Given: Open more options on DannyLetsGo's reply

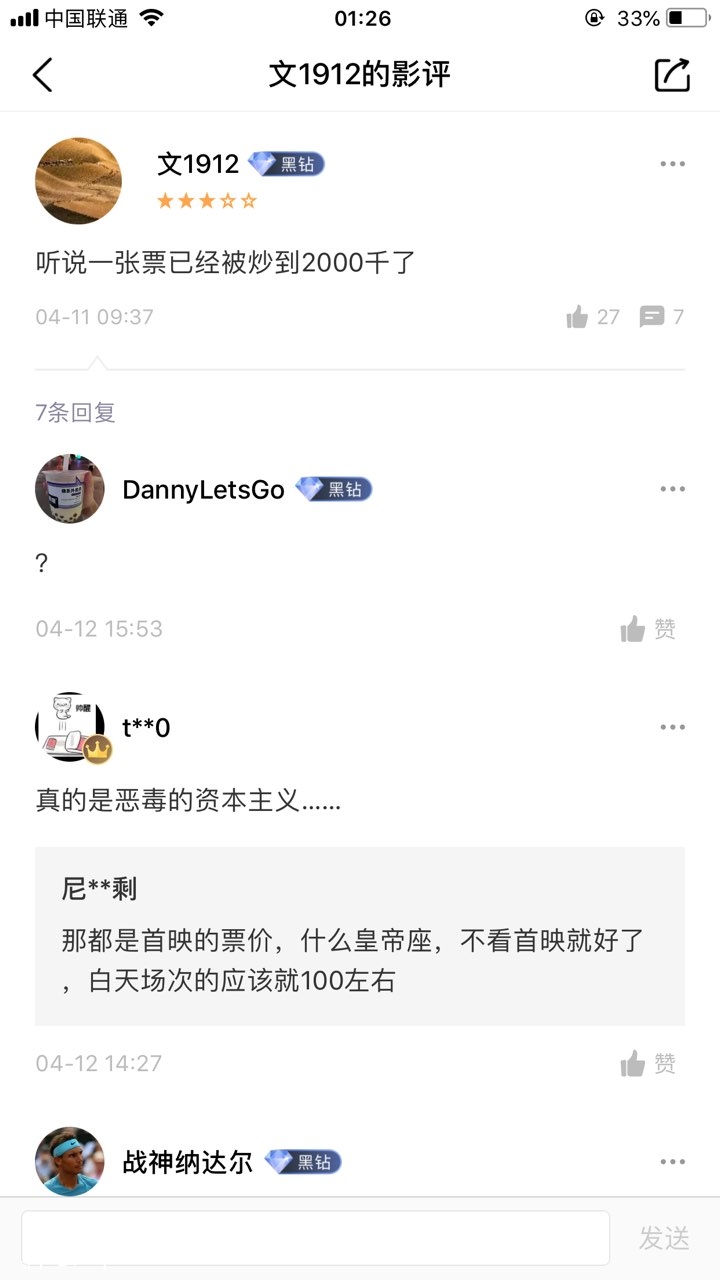Looking at the screenshot, I should (x=672, y=489).
